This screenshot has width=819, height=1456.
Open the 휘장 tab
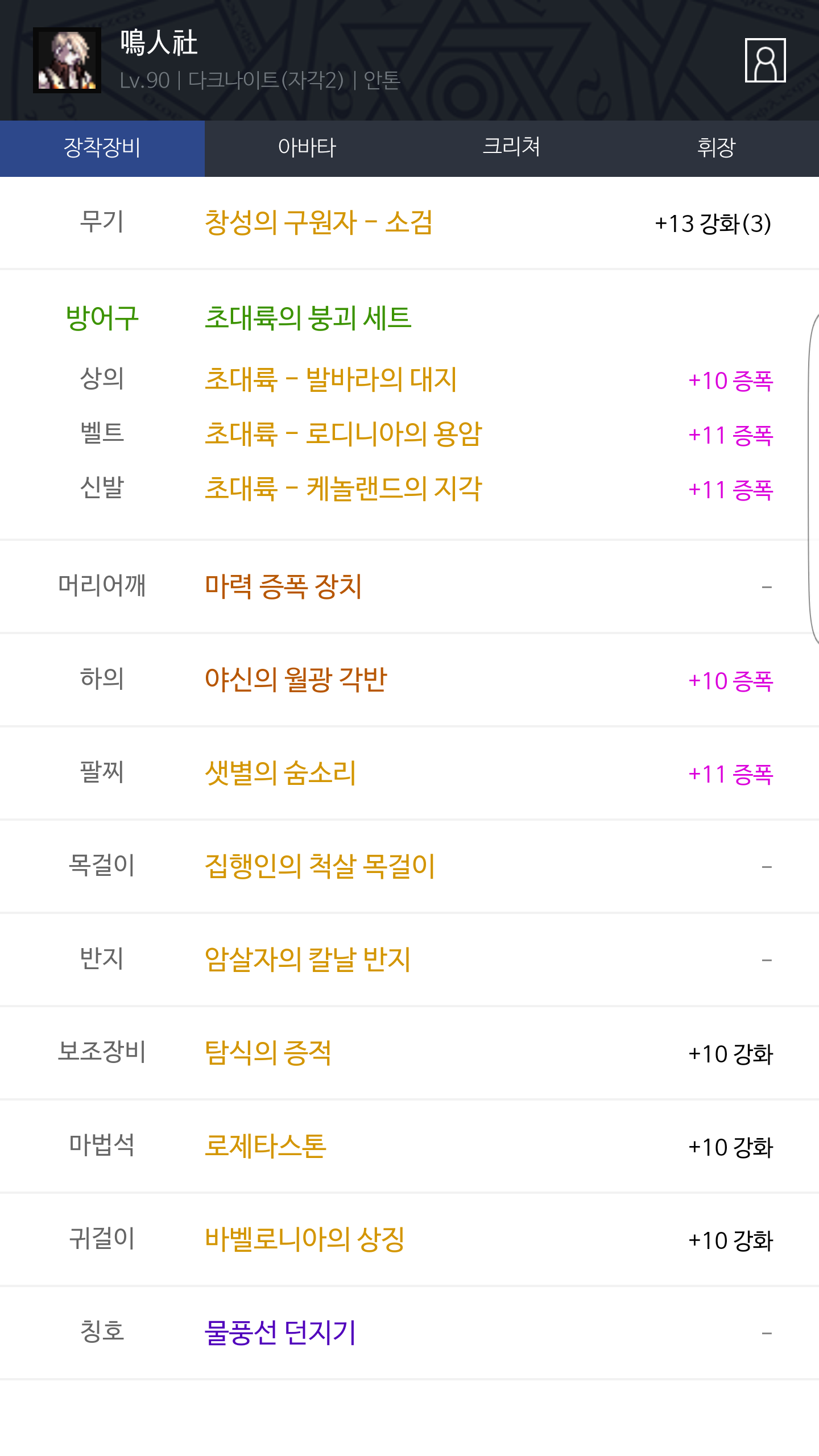point(717,148)
